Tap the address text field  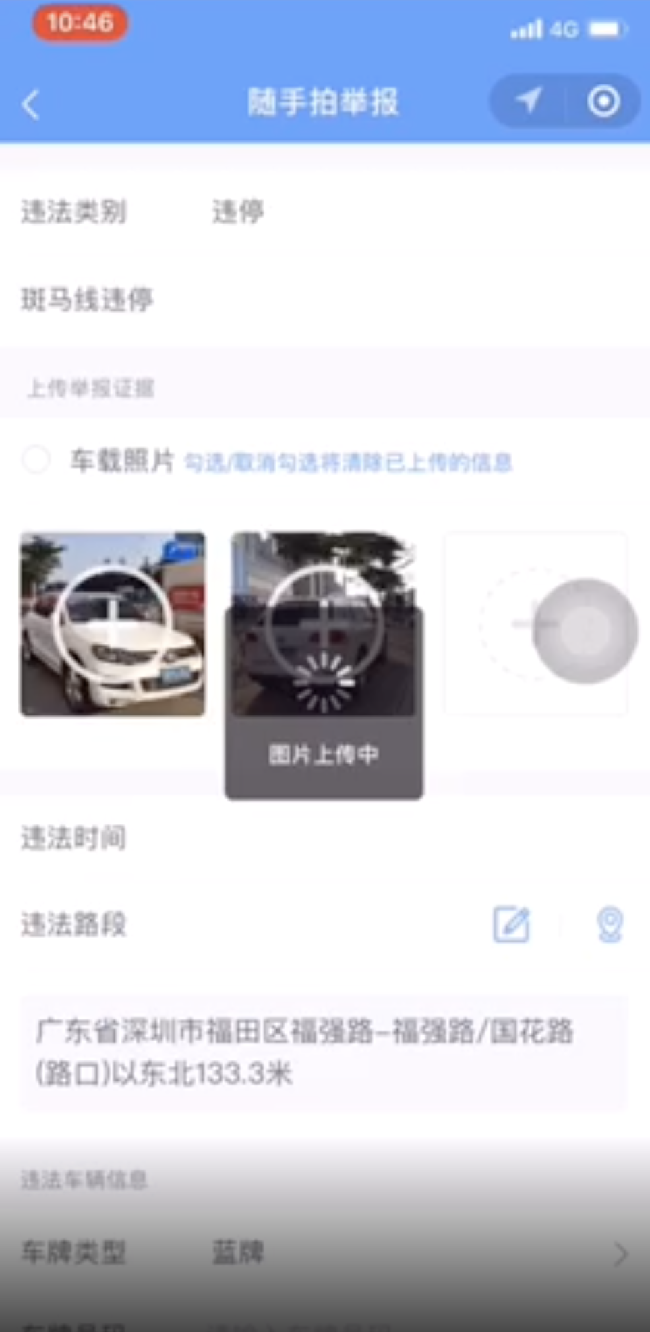coord(323,1053)
